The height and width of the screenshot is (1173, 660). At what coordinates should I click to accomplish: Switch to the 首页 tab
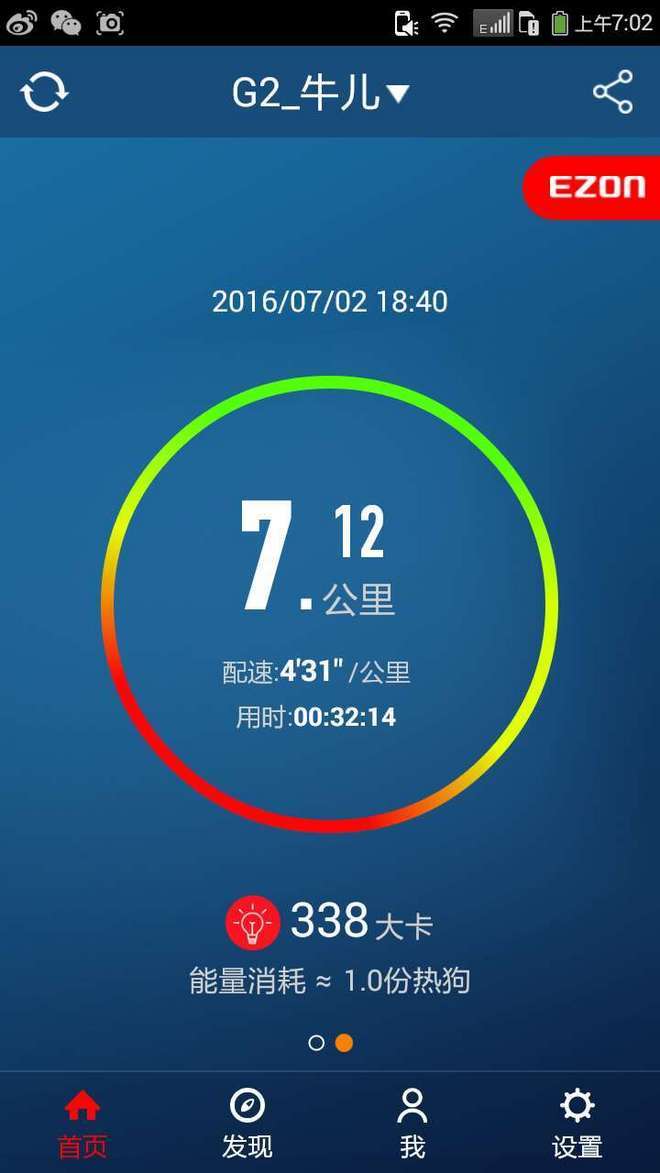coord(82,1124)
